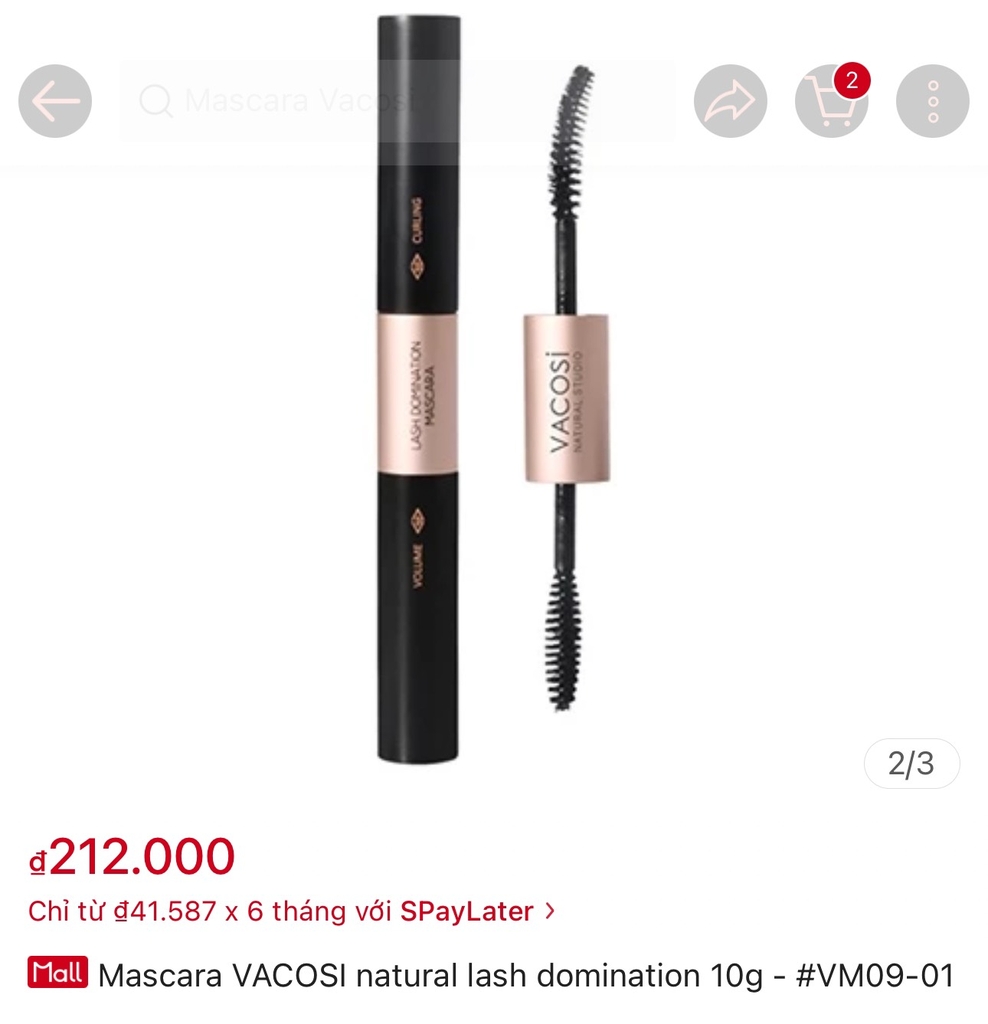
Task: Open the three-dot overflow menu
Action: 932,101
